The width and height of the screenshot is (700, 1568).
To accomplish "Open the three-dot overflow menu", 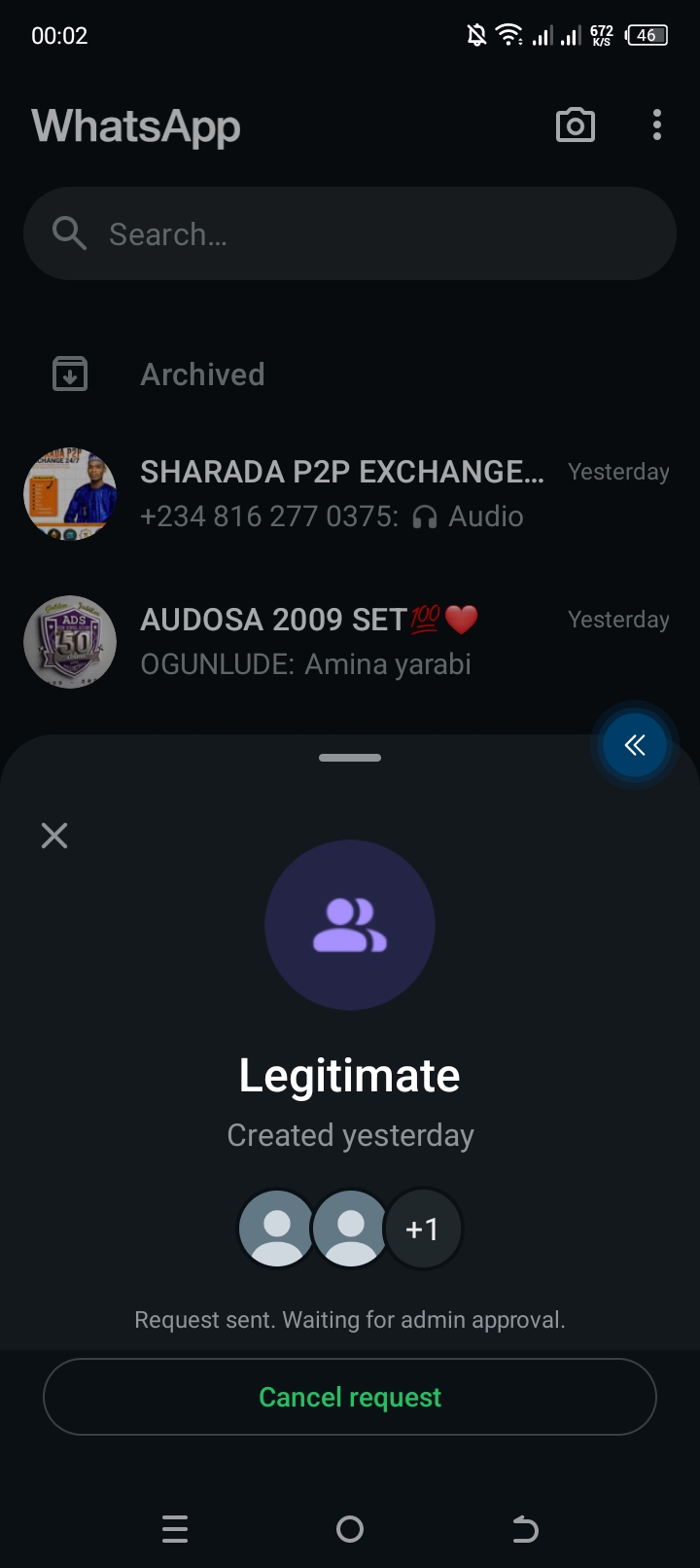I will (x=657, y=125).
